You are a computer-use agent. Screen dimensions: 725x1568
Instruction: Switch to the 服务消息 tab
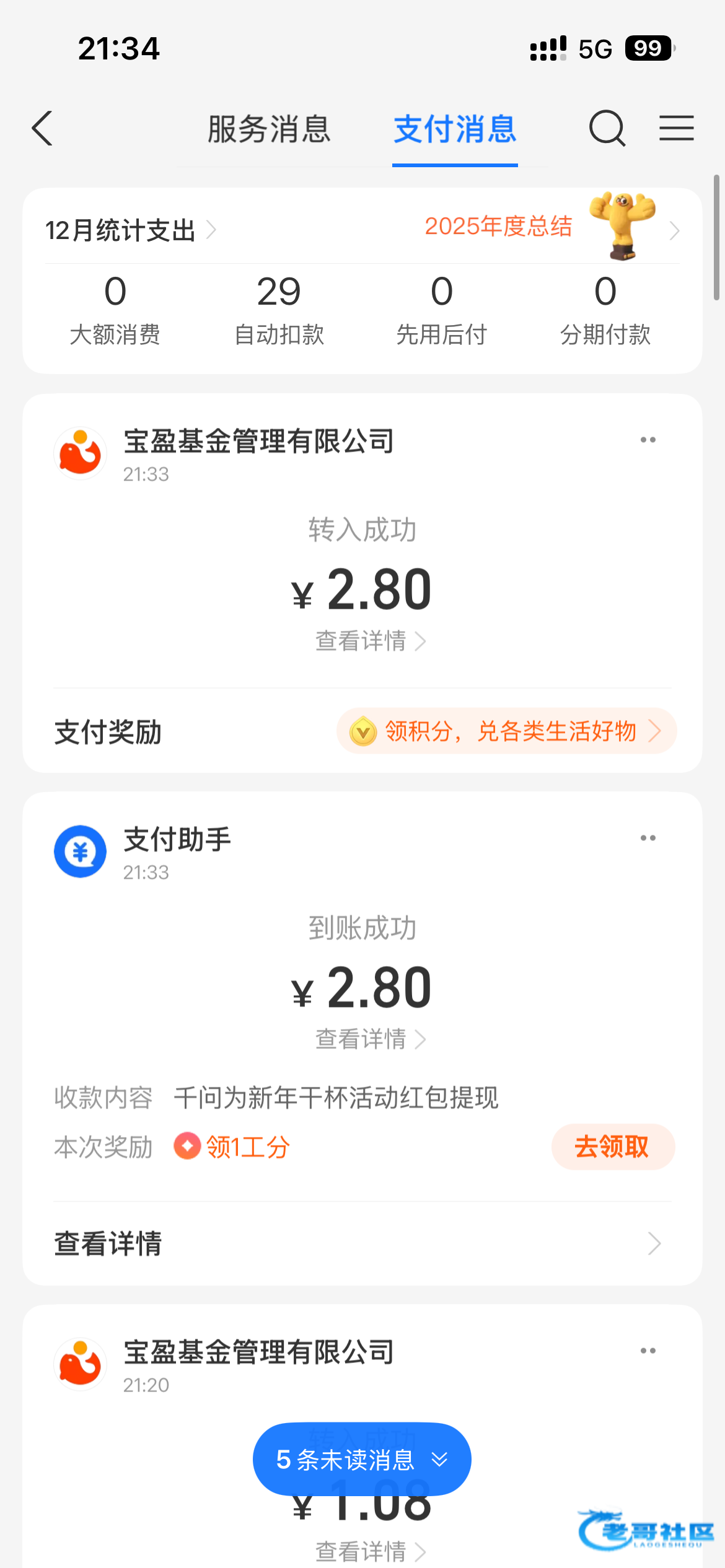(x=269, y=129)
